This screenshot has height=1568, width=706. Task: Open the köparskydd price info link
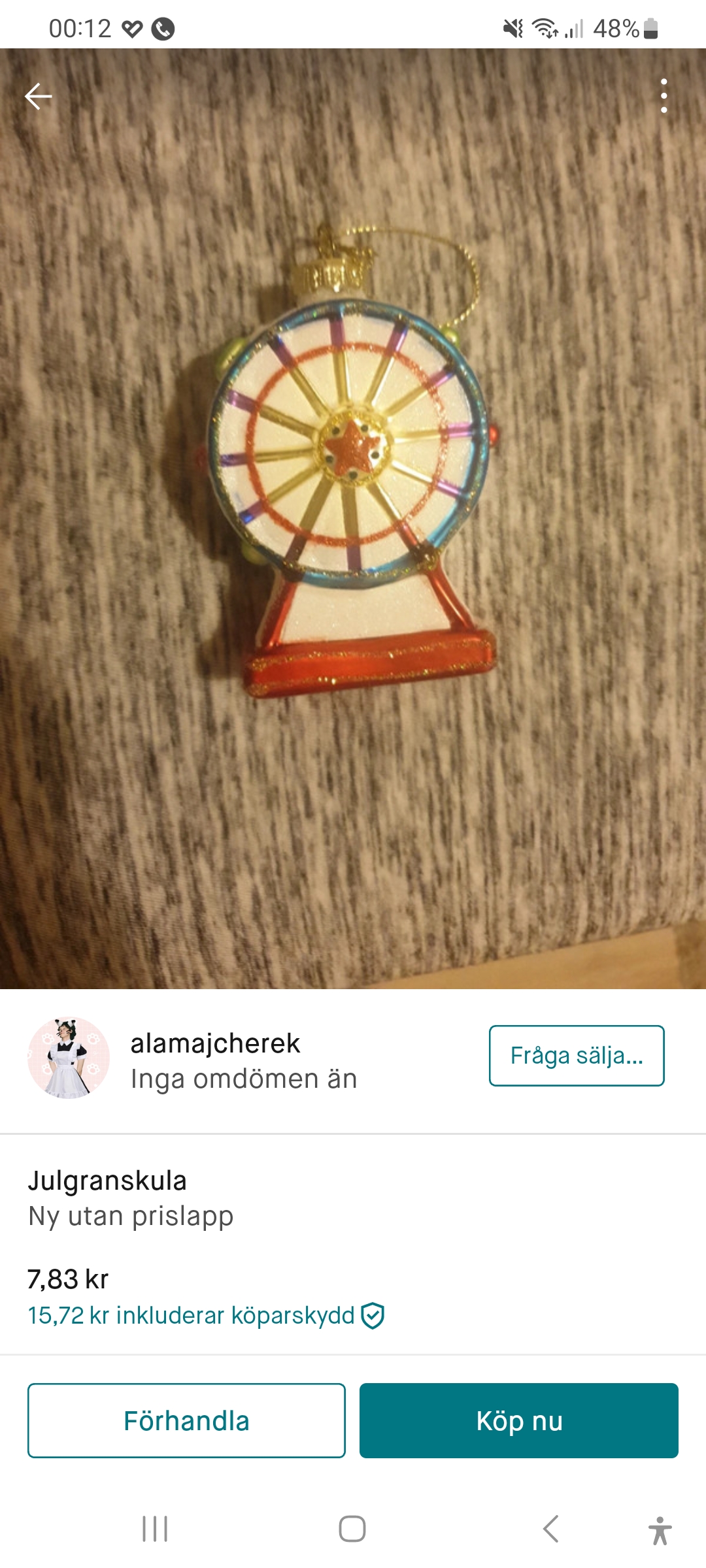pyautogui.click(x=206, y=1316)
